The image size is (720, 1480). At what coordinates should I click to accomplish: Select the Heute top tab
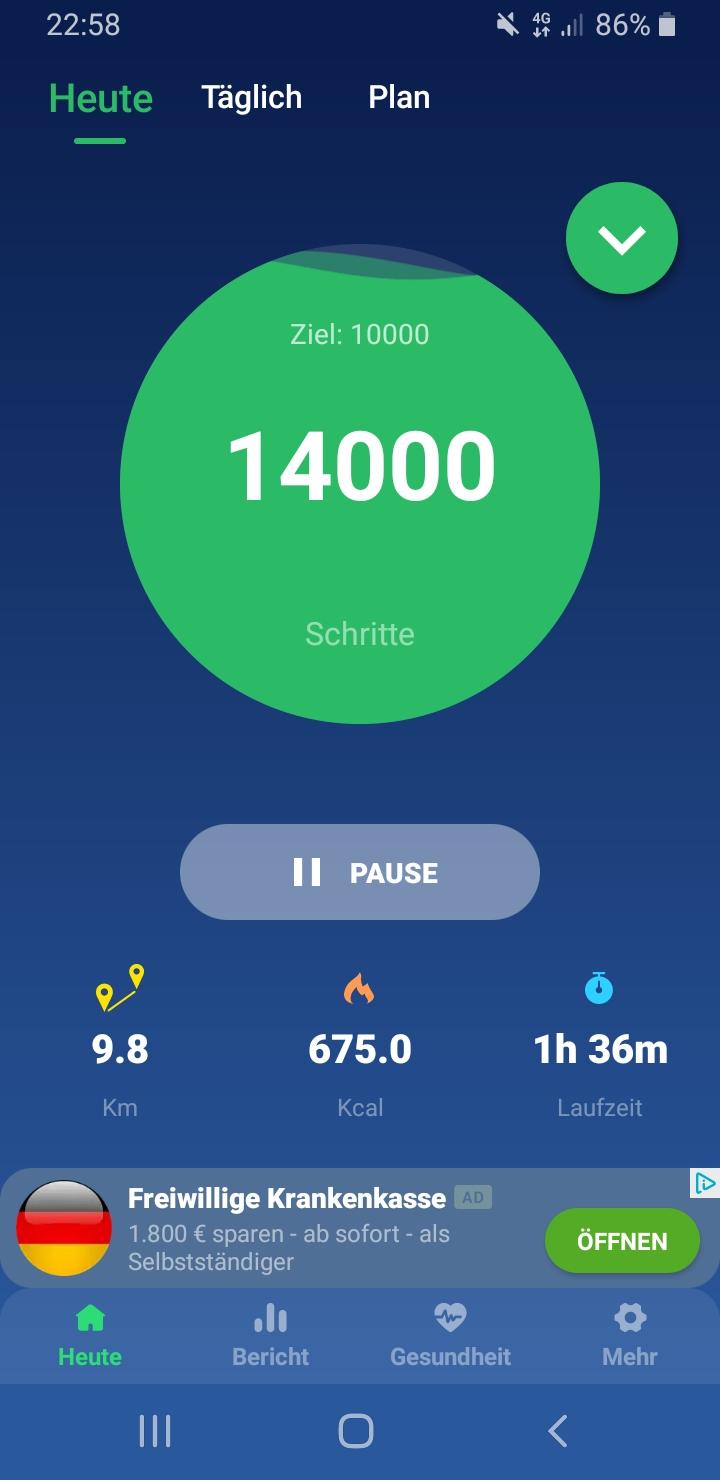click(100, 99)
